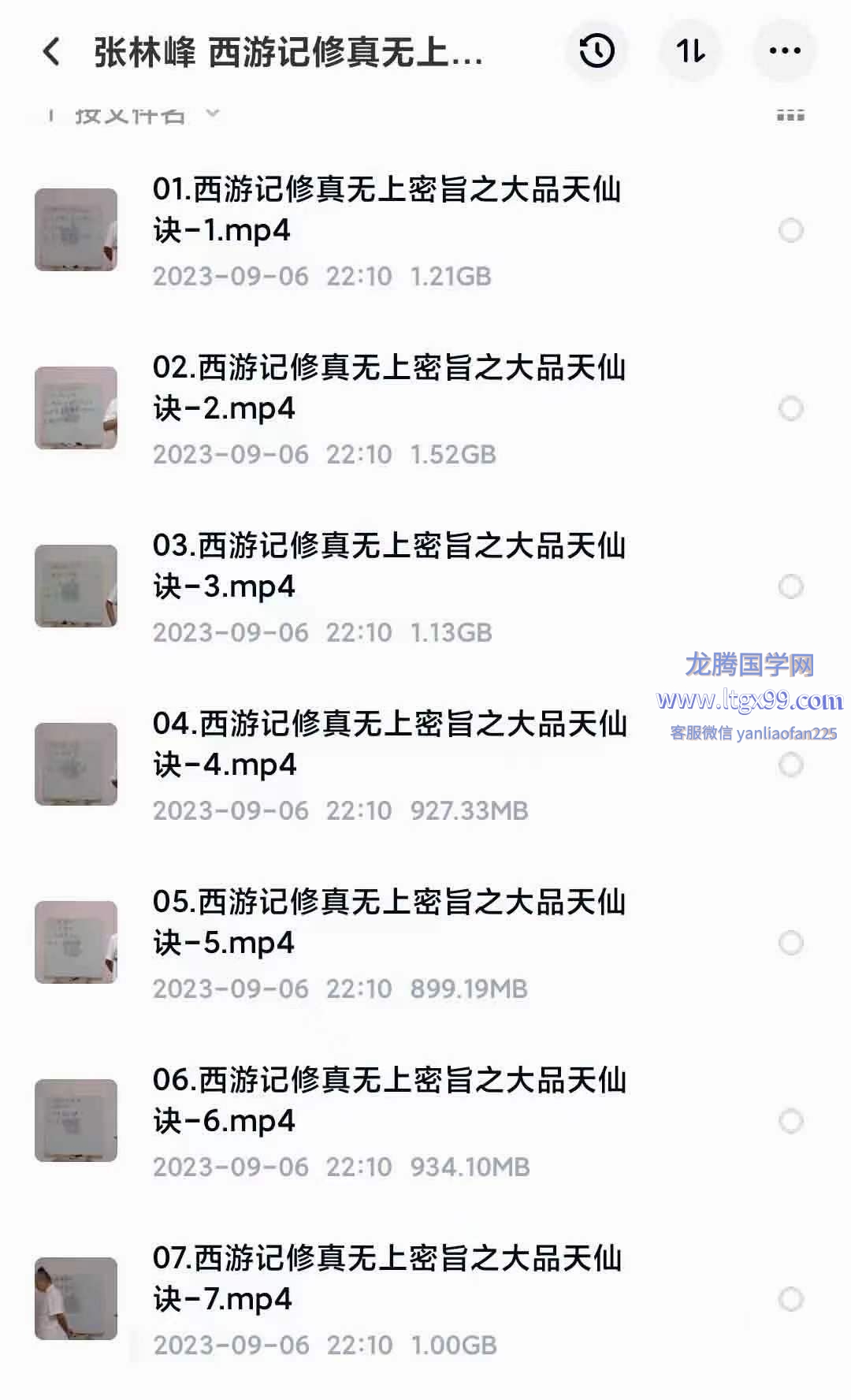This screenshot has height=1400, width=851.
Task: Select file 02 with its circle checkbox
Action: (790, 409)
